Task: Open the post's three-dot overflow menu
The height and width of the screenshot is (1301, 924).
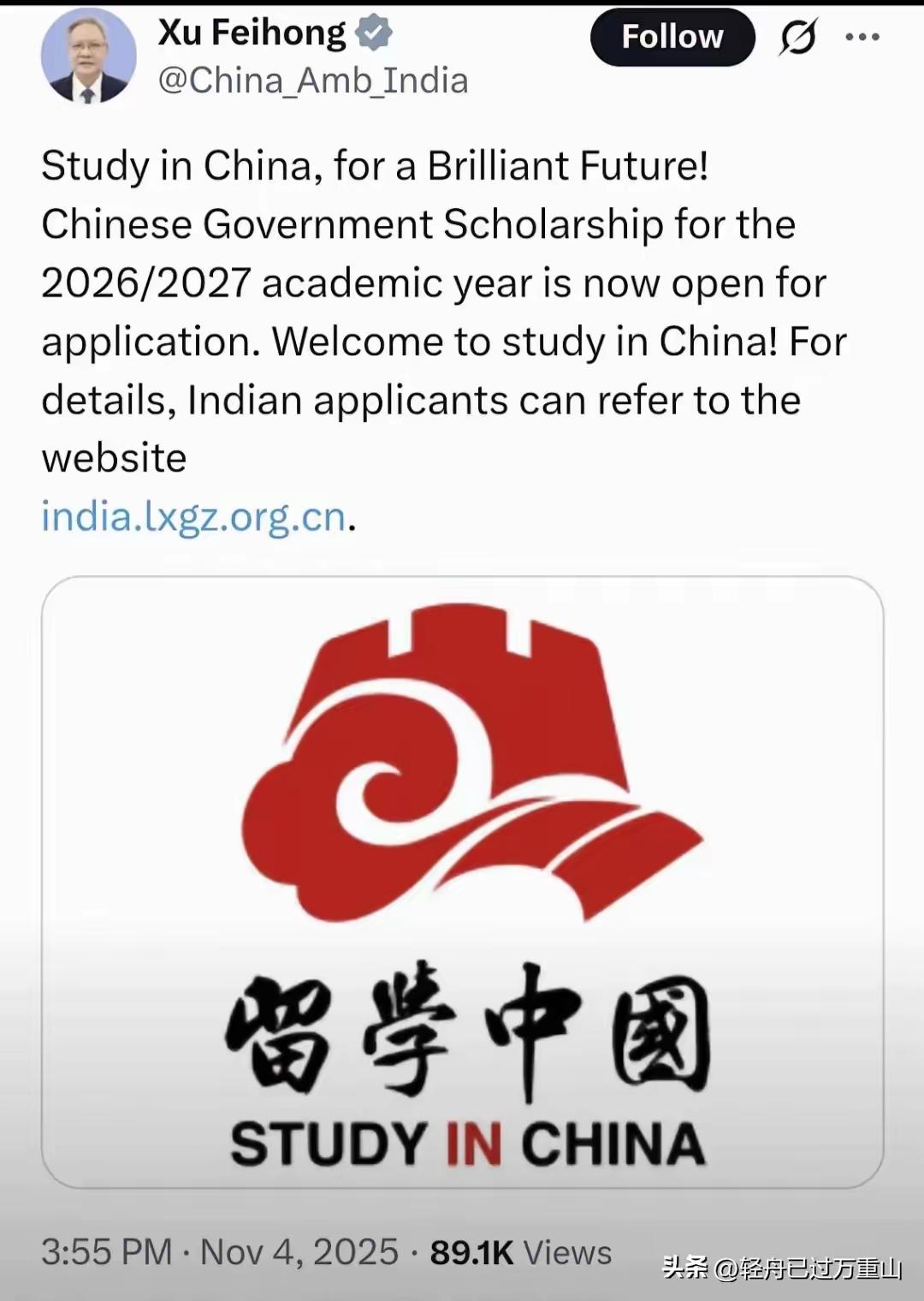Action: [862, 37]
